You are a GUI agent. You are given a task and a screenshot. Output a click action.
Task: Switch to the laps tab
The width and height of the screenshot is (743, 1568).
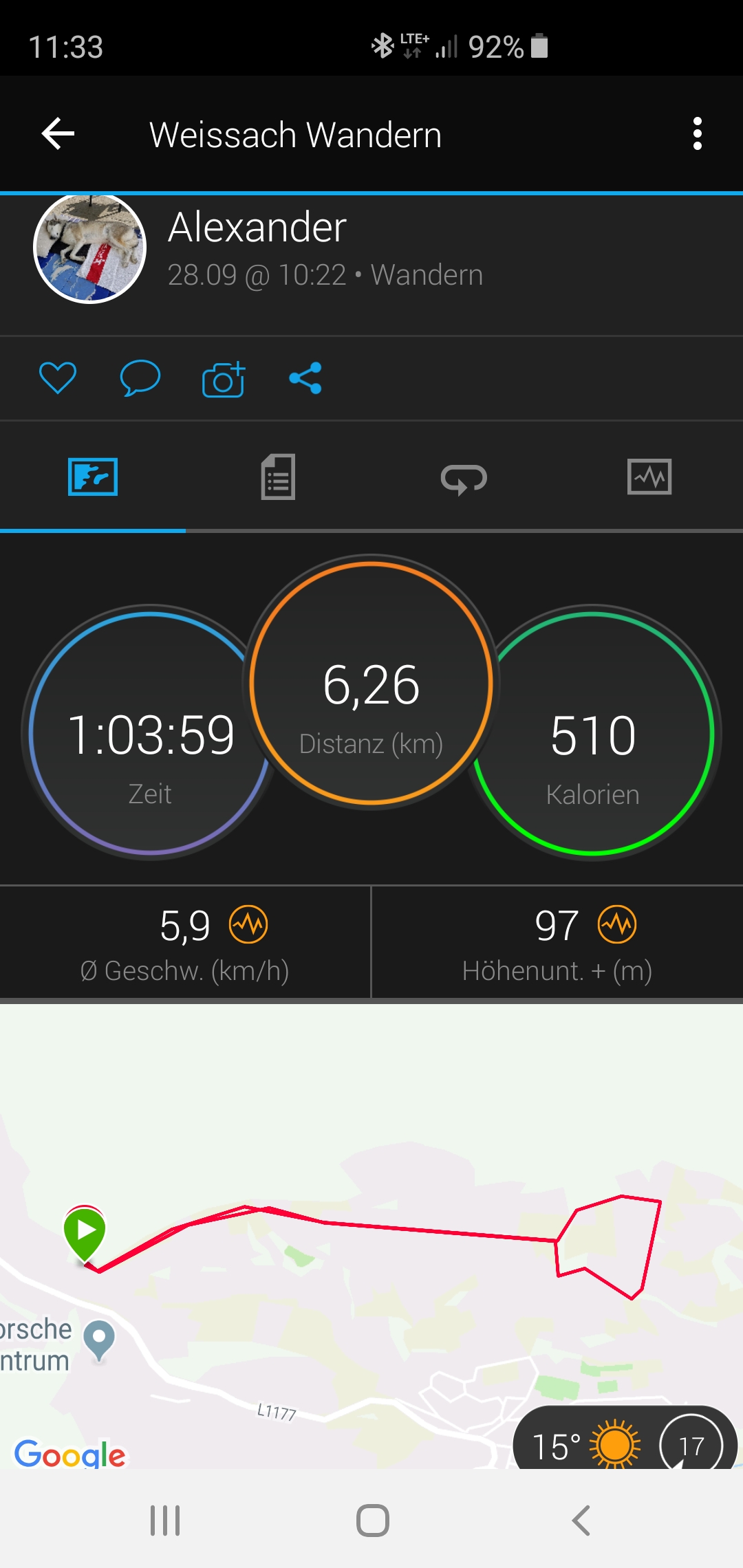(x=464, y=478)
